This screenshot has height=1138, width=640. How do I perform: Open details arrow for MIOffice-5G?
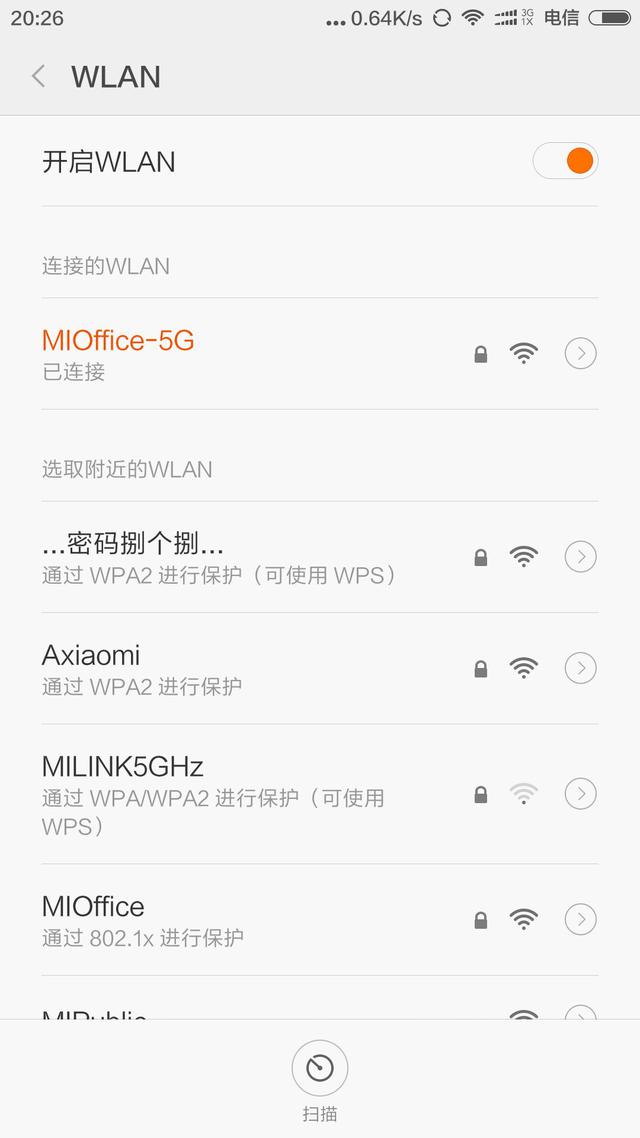tap(581, 353)
